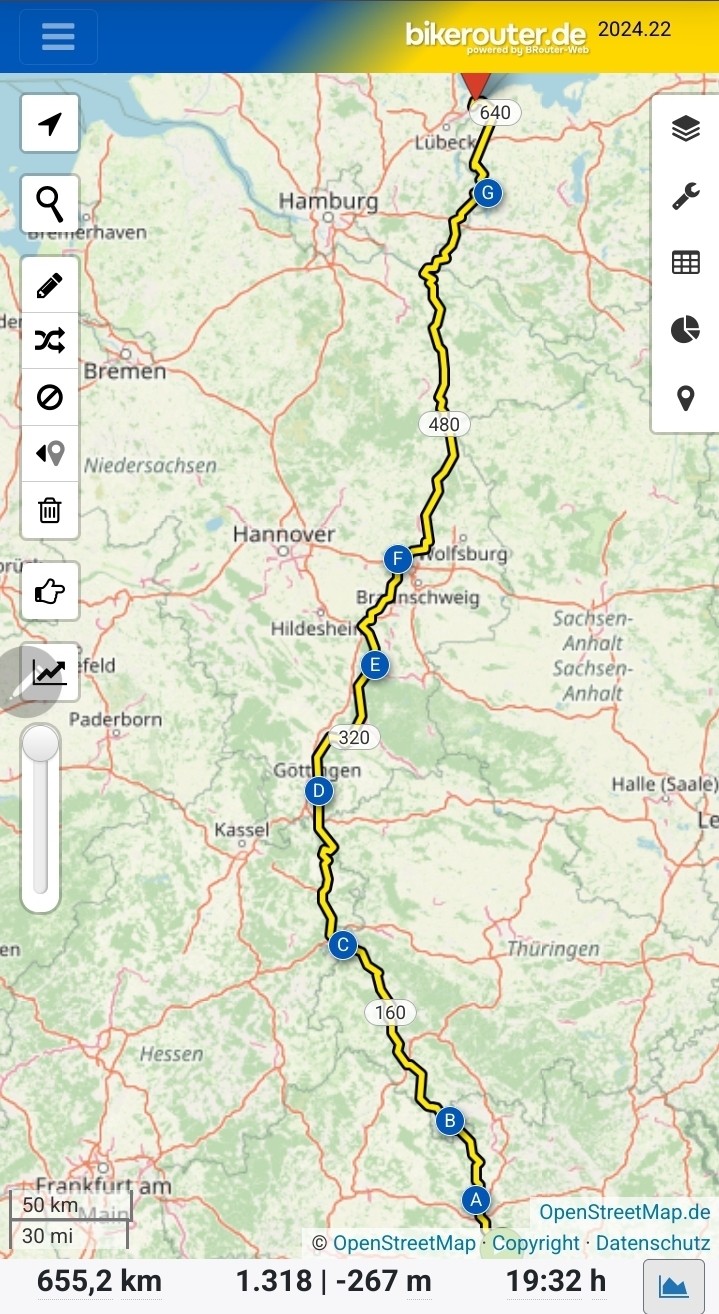Image resolution: width=719 pixels, height=1314 pixels.
Task: Select waypoint F near Wolfsburg
Action: pyautogui.click(x=398, y=559)
